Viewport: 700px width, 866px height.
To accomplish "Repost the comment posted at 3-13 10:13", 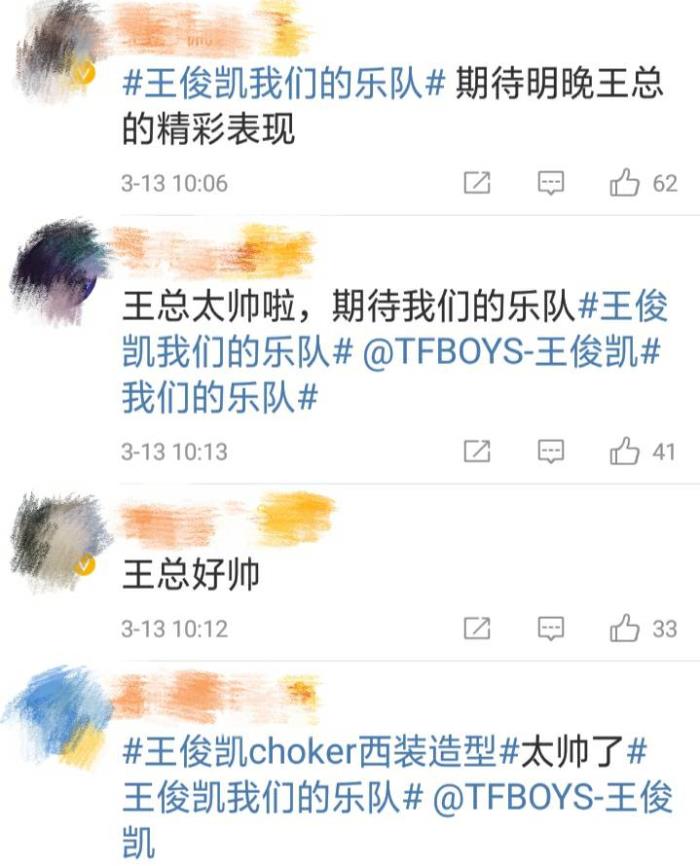I will click(478, 452).
